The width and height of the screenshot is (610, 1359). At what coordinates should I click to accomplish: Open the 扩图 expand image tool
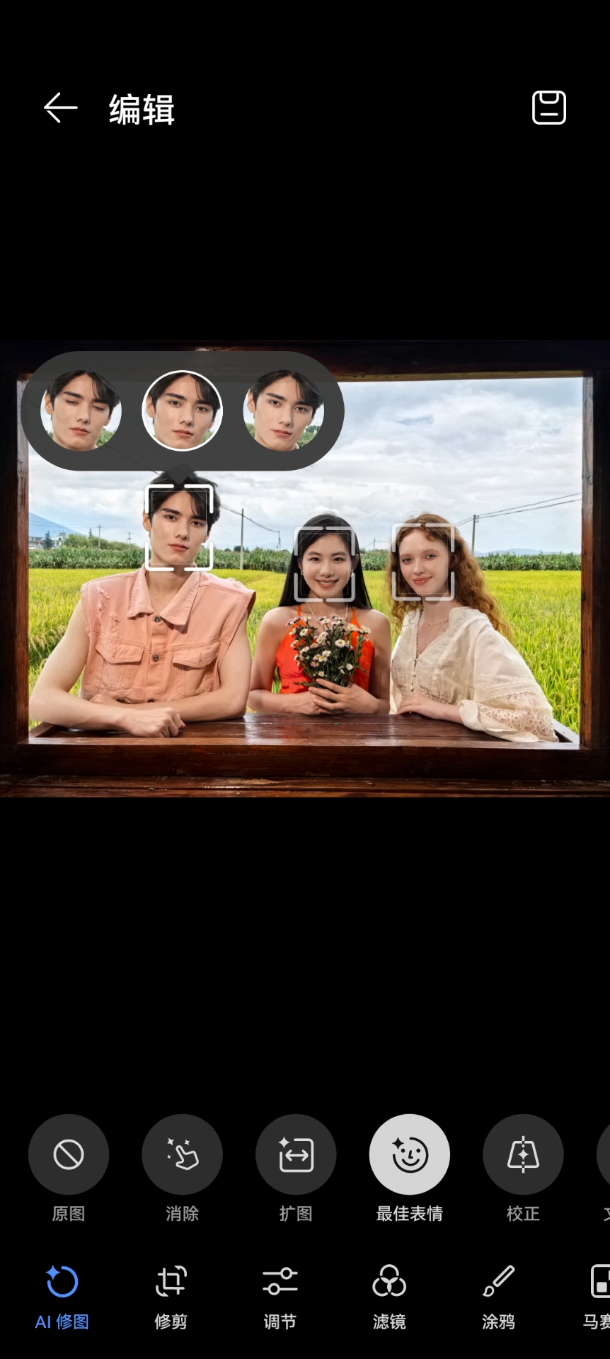tap(296, 1155)
